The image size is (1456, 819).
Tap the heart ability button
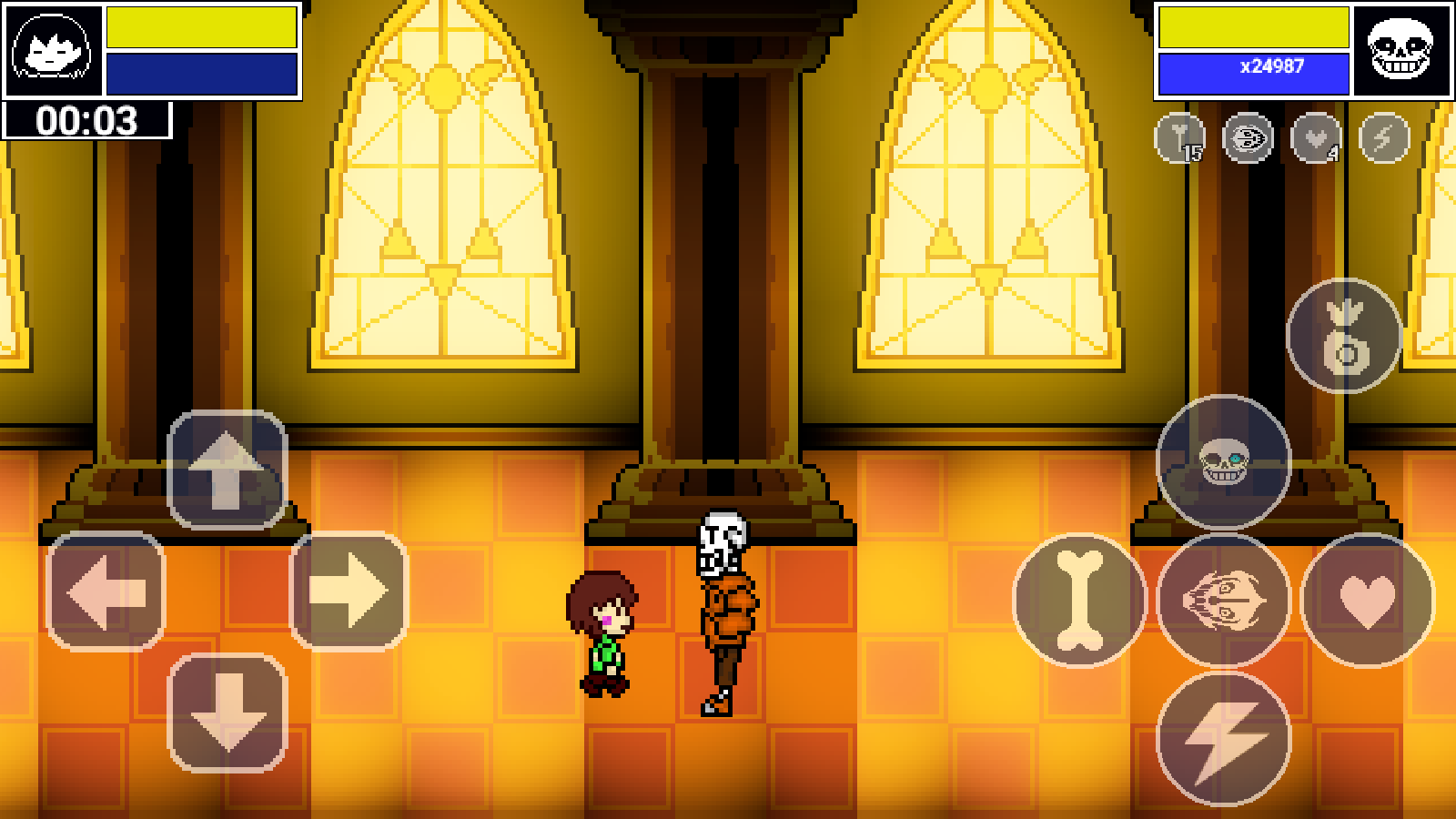click(1368, 600)
